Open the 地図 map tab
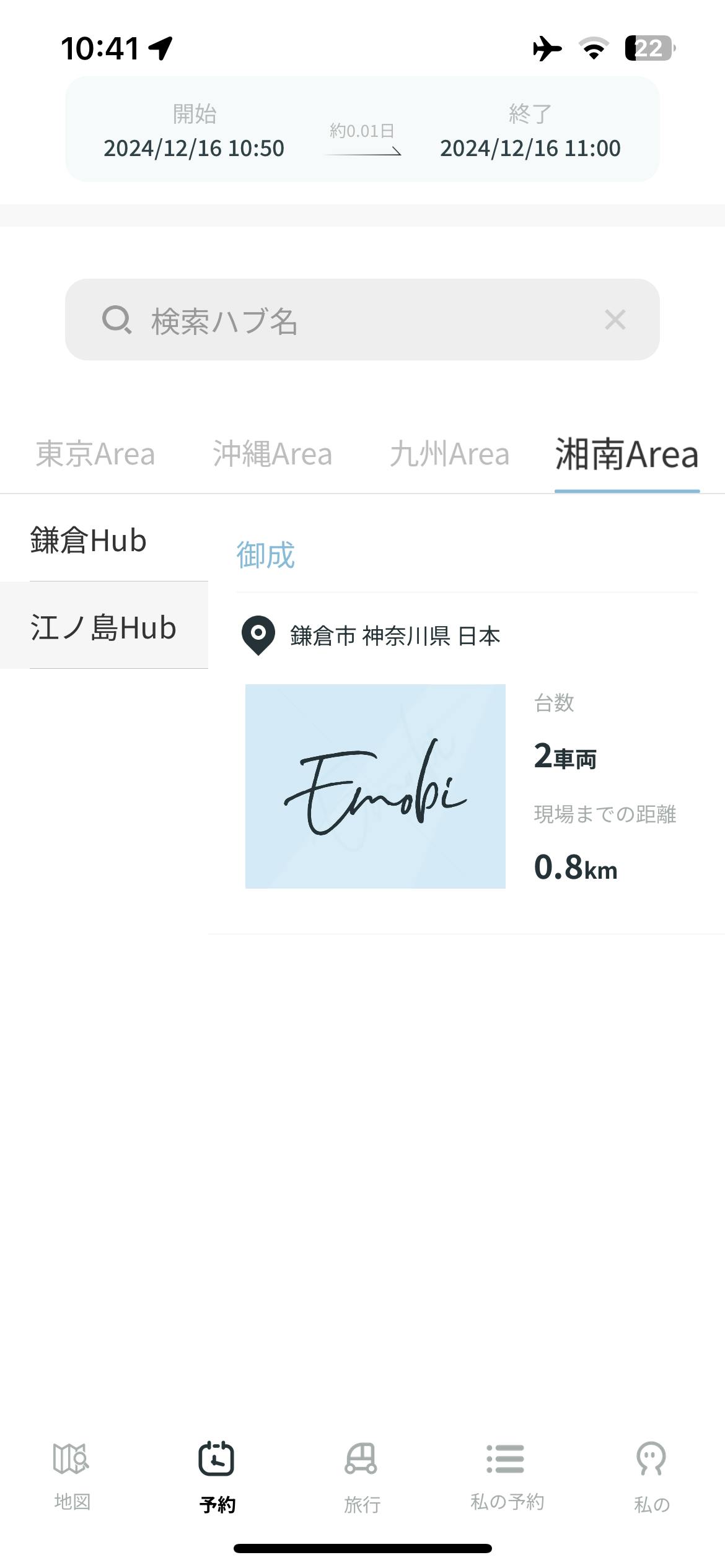The width and height of the screenshot is (725, 1568). pos(72,1476)
